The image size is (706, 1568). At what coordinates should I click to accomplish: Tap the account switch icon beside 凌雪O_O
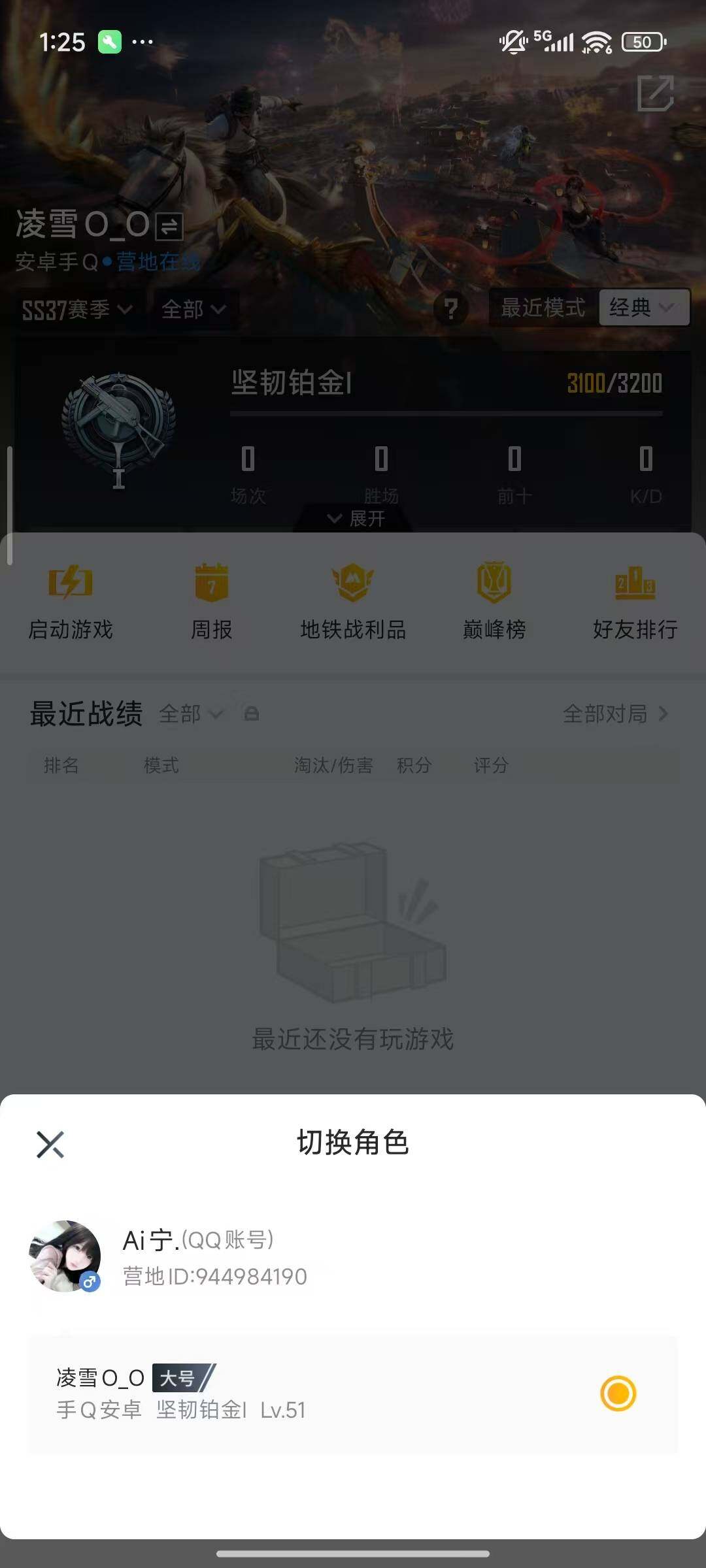[168, 228]
